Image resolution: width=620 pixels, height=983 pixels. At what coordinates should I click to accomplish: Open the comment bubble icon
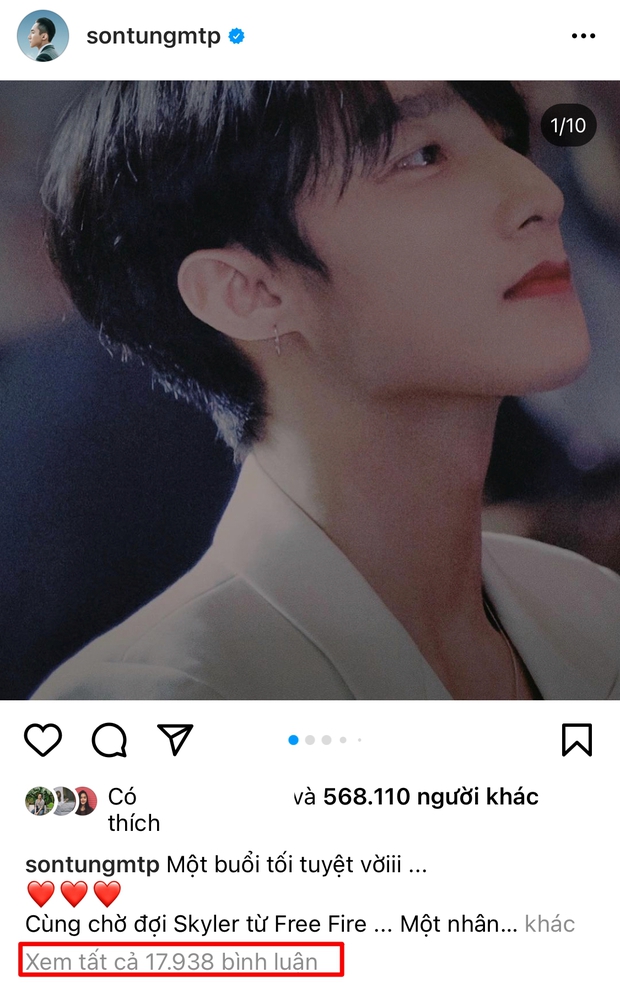tap(109, 740)
